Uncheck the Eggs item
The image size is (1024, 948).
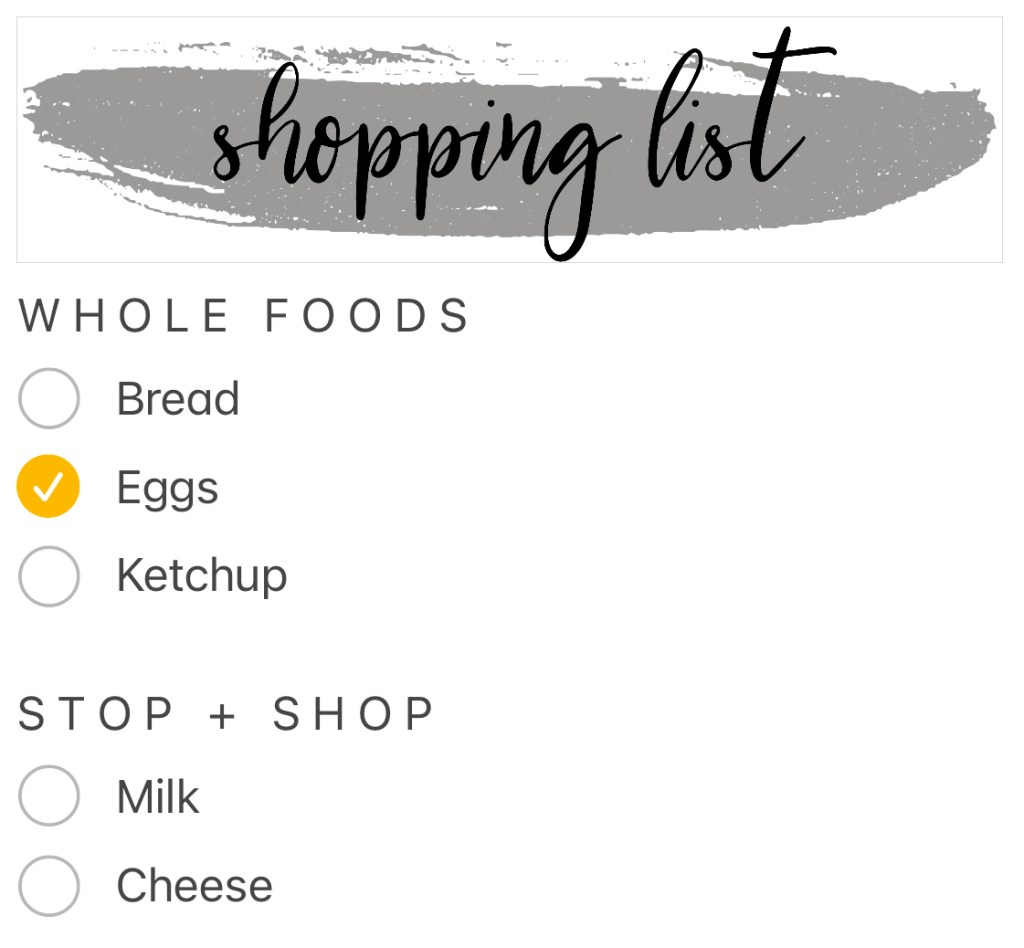coord(48,486)
